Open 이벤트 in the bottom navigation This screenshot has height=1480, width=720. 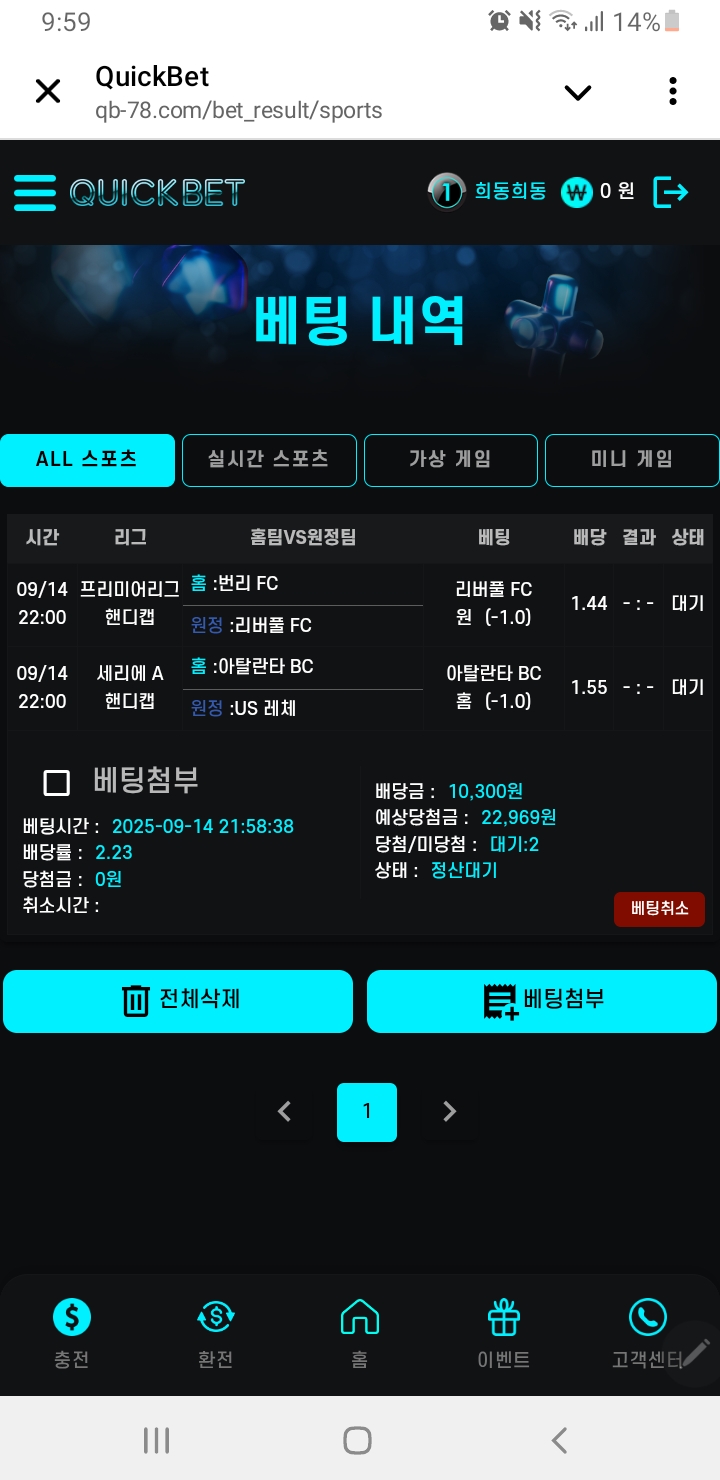coord(503,1334)
